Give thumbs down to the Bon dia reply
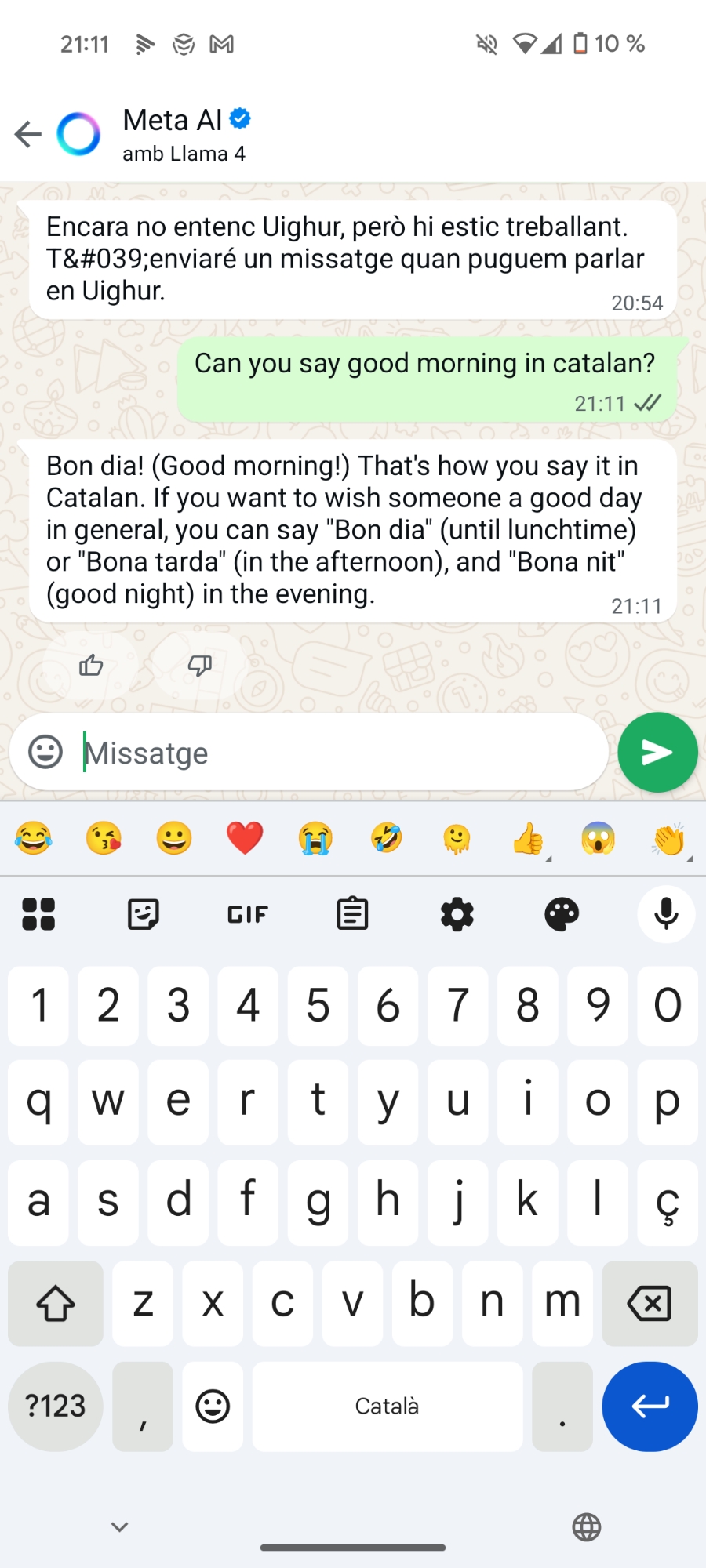 coord(200,666)
